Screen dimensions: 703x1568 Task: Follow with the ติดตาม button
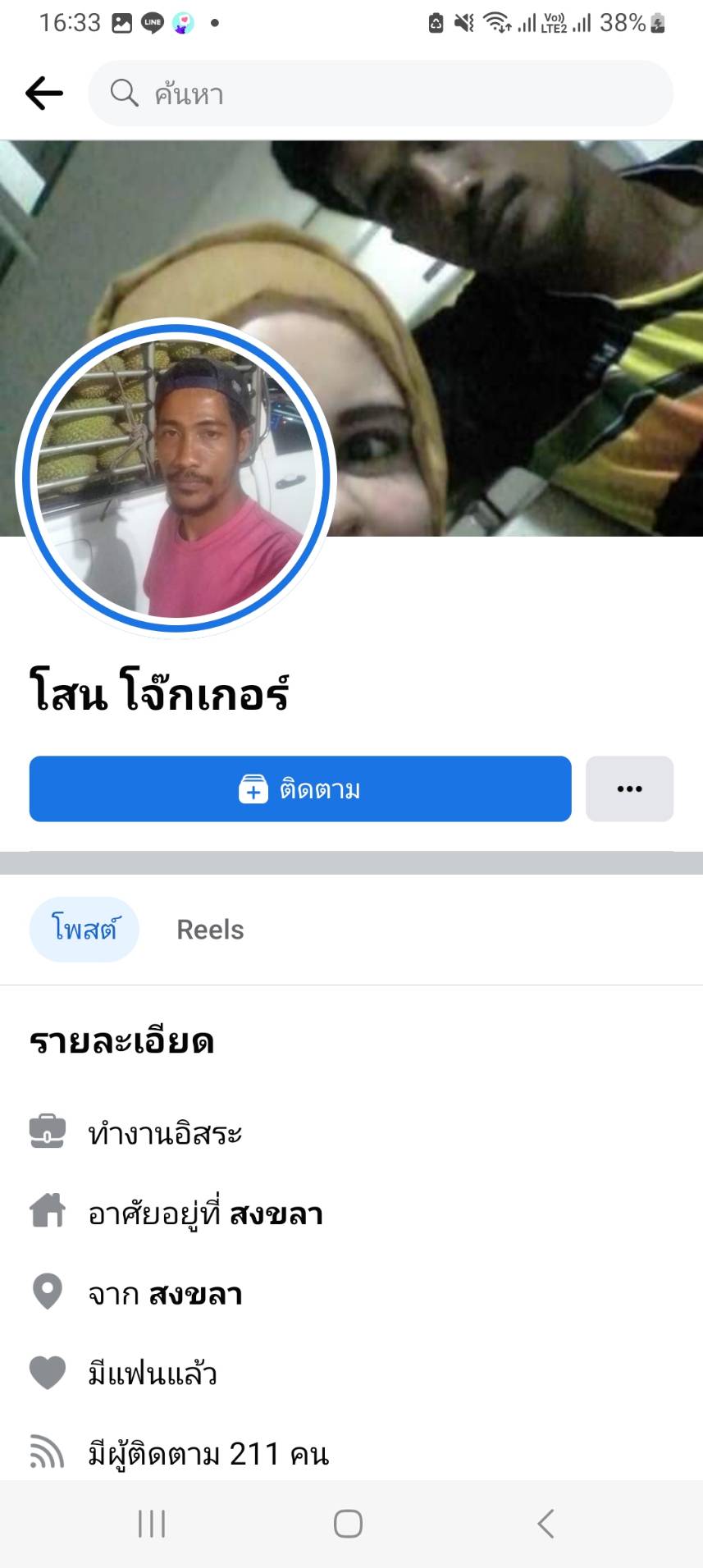tap(300, 789)
